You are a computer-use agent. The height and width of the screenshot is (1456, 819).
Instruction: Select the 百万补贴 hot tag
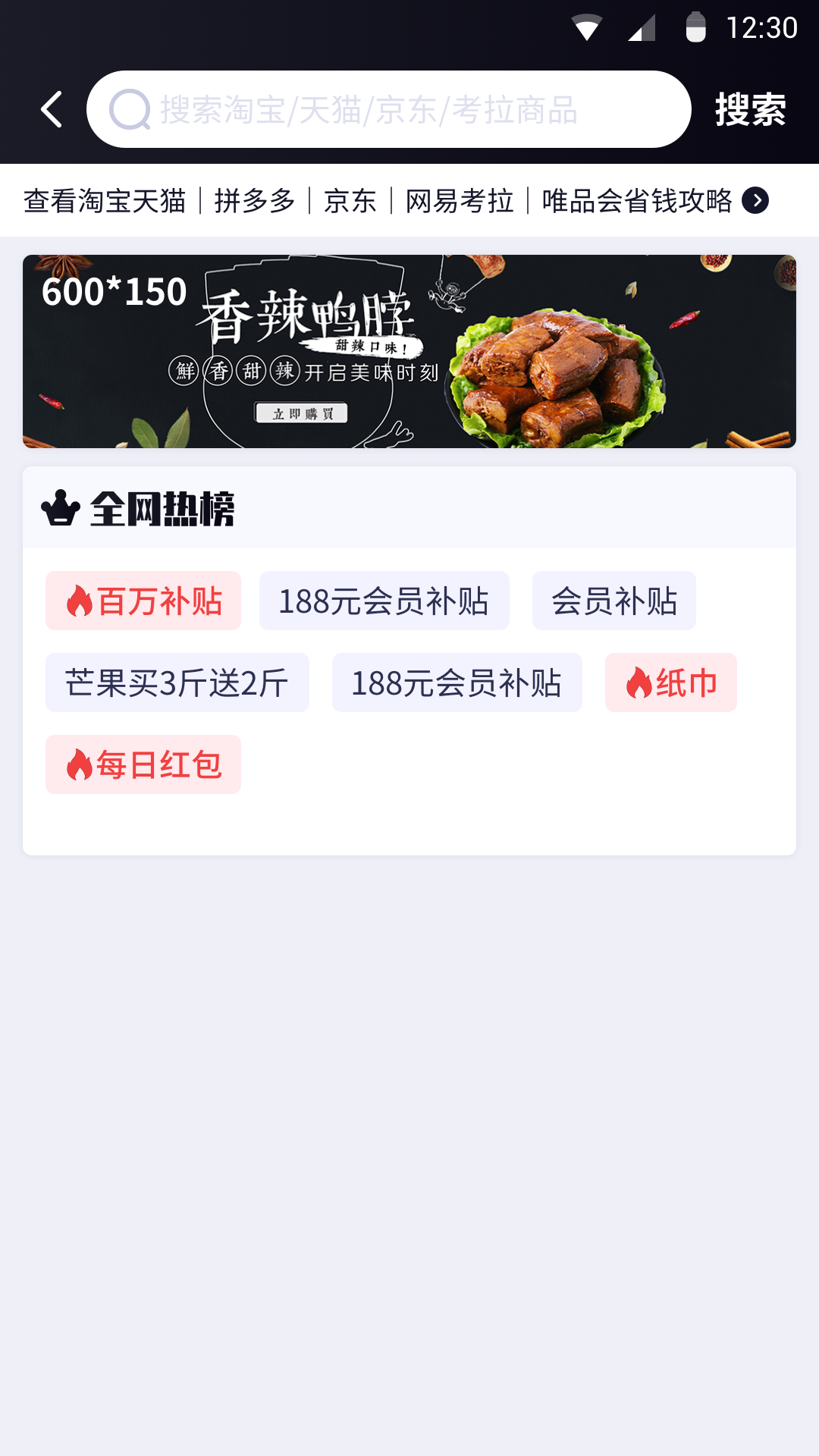(x=143, y=601)
